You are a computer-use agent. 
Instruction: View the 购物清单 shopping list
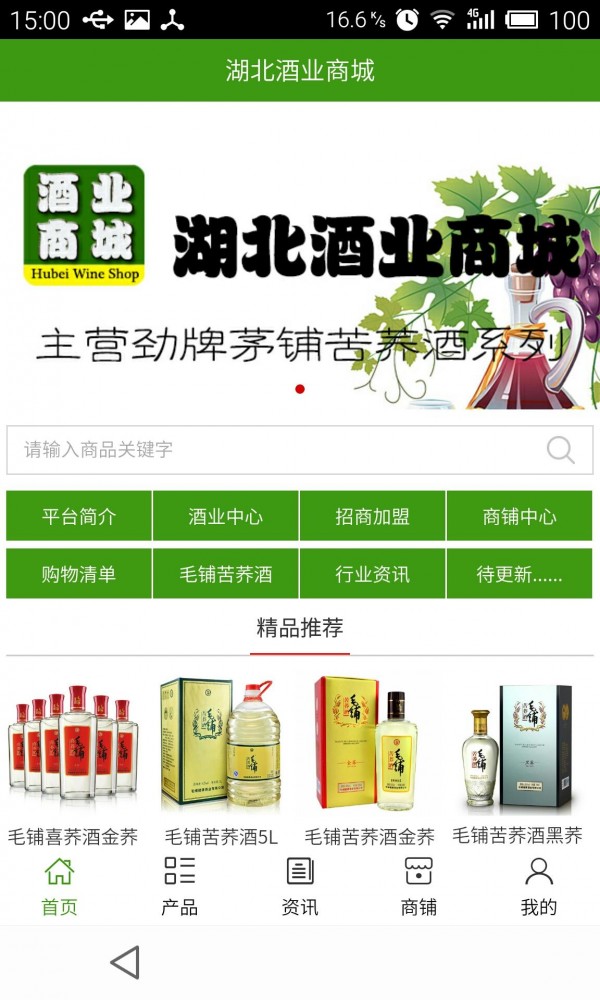point(79,574)
